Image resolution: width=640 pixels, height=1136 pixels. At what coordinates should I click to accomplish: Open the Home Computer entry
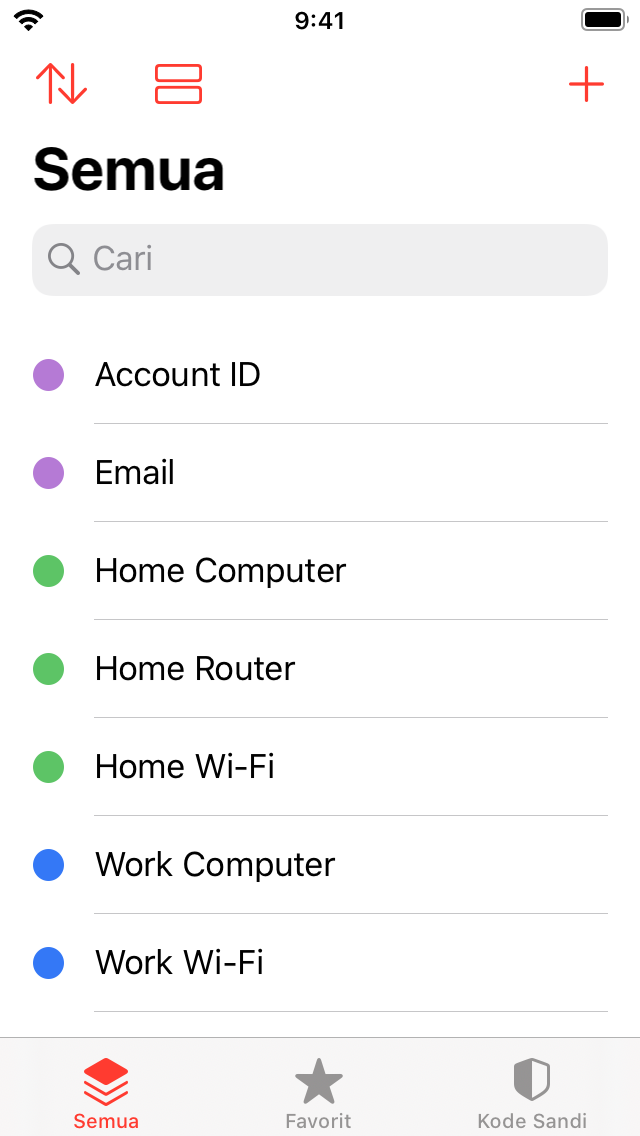point(320,571)
